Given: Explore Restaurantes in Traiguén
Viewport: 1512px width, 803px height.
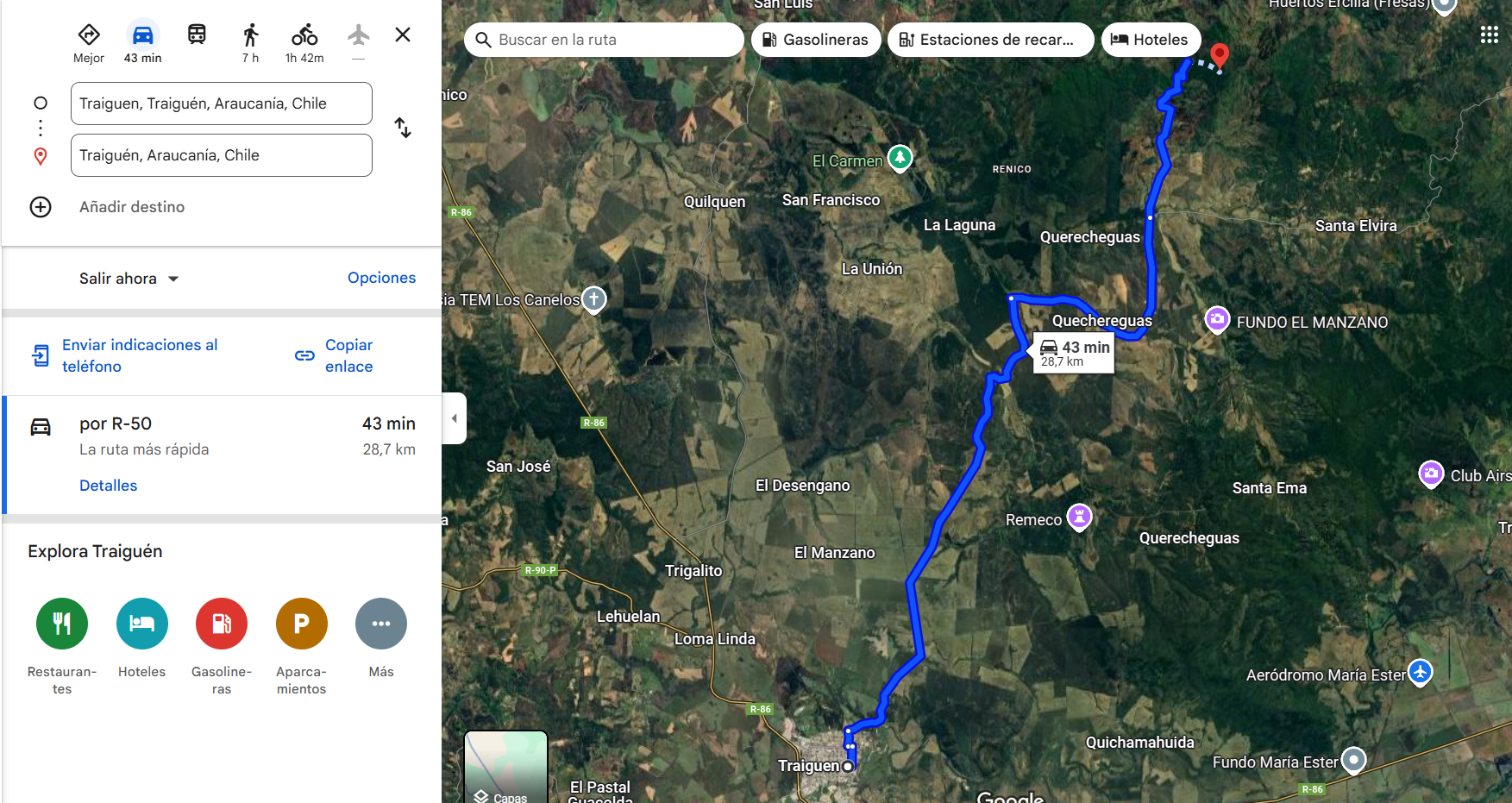Looking at the screenshot, I should click(62, 624).
